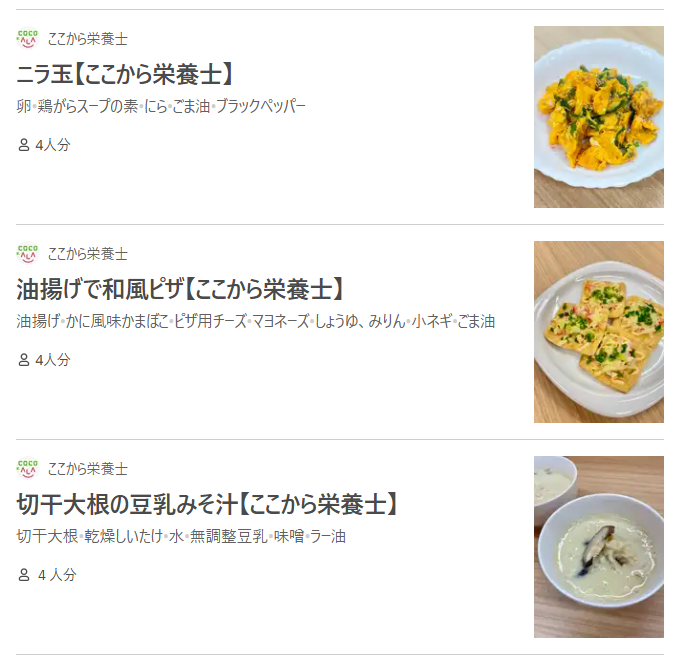Open the ニラ玉 recipe

coord(126,75)
